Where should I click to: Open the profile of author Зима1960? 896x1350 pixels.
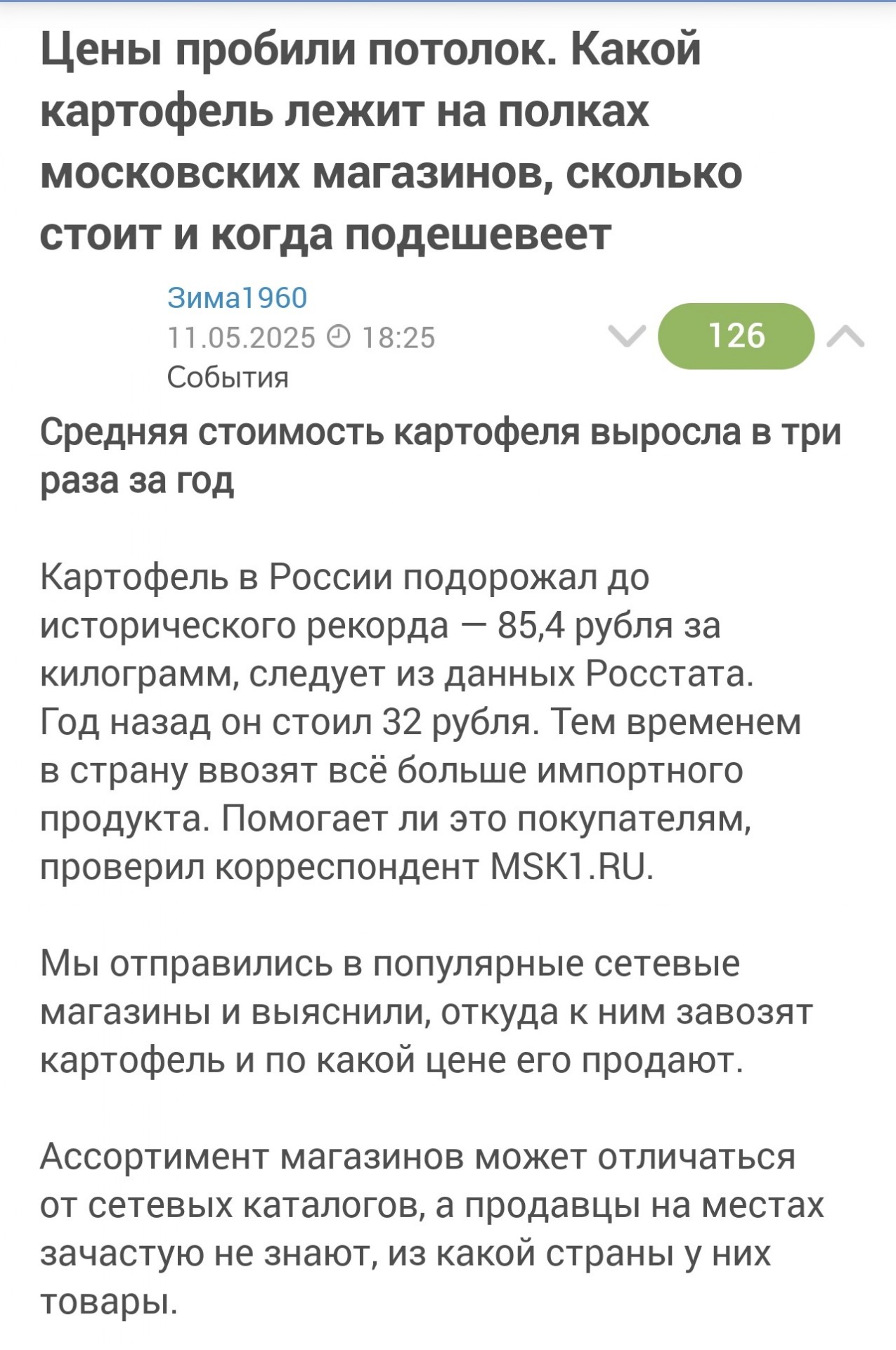tap(237, 298)
